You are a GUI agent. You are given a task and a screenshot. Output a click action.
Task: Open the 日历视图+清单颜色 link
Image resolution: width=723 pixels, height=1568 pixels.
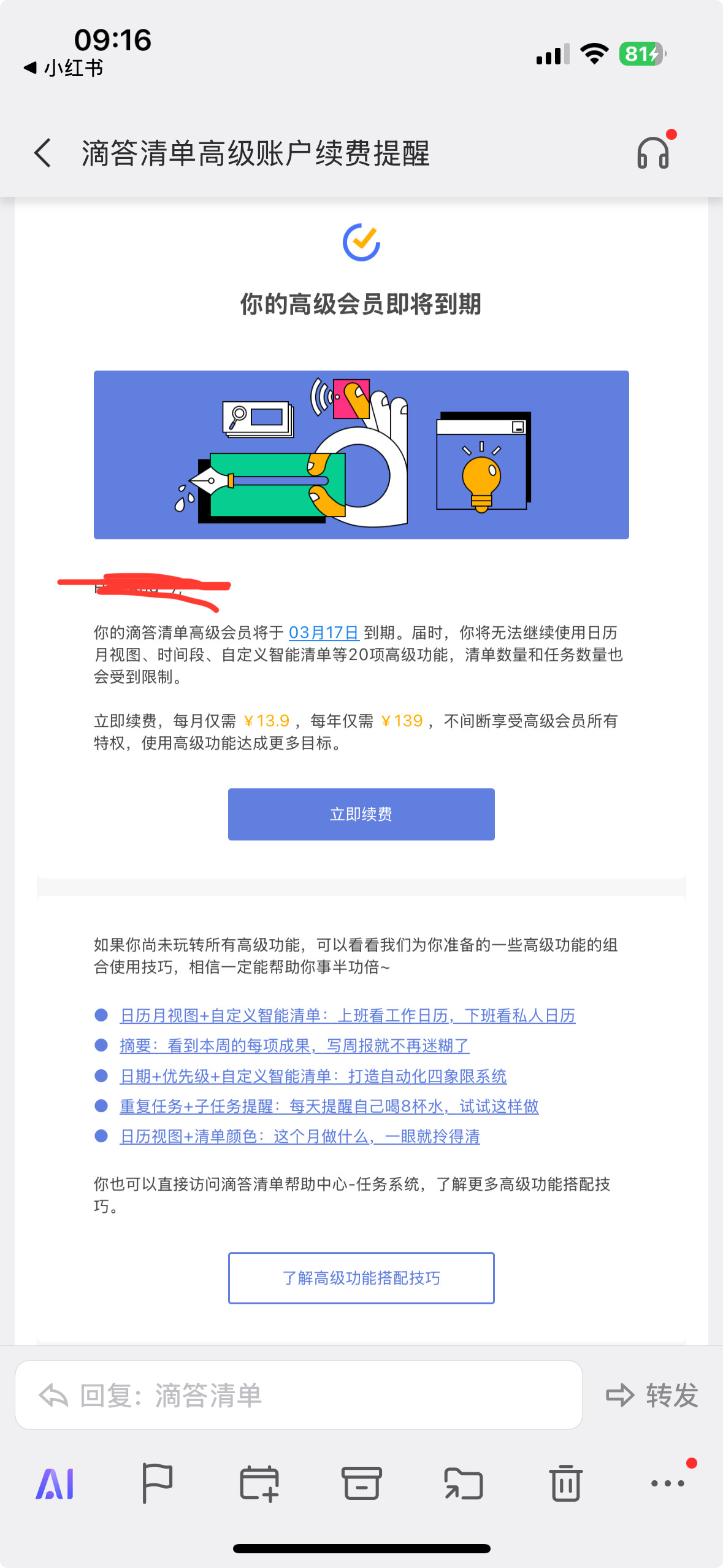point(299,1136)
